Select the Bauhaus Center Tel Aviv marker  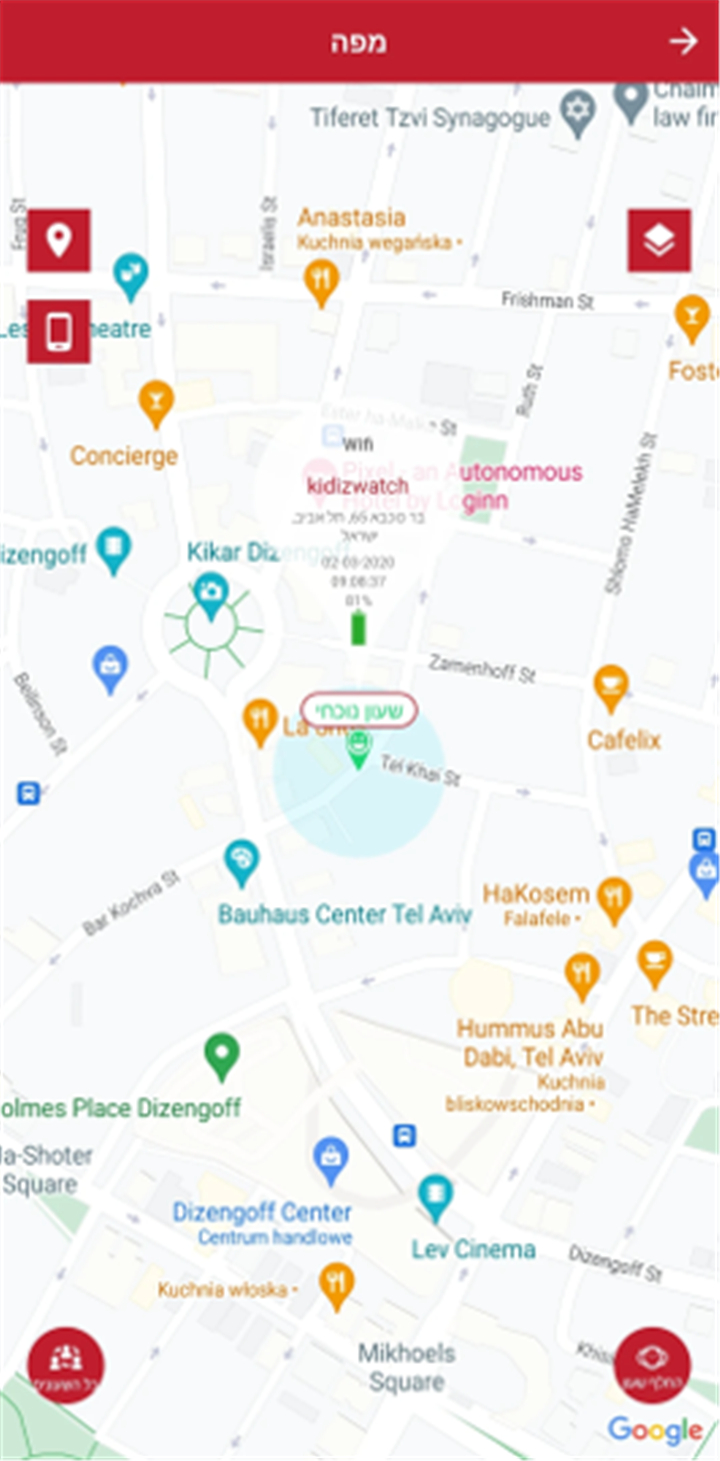pyautogui.click(x=241, y=864)
